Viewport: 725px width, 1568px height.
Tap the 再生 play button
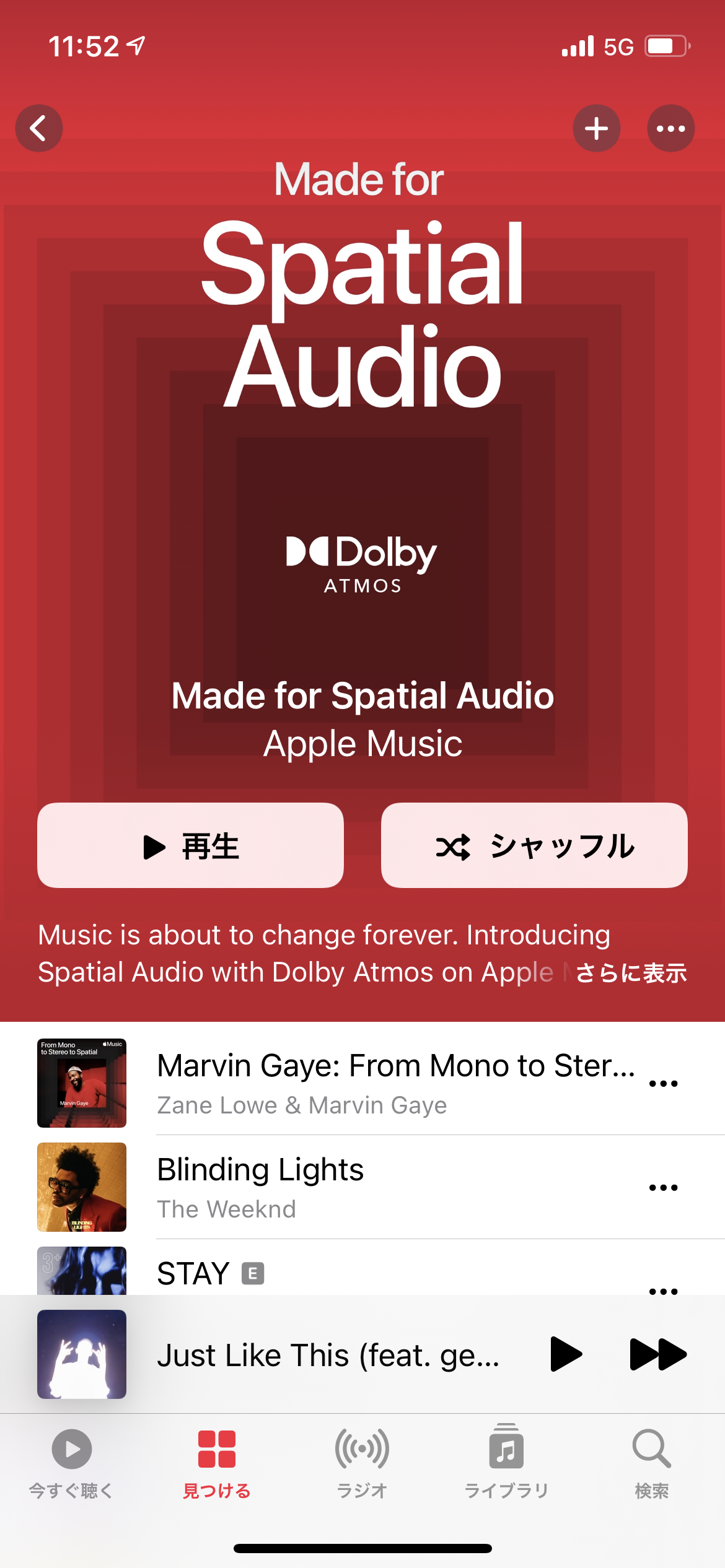coord(190,845)
